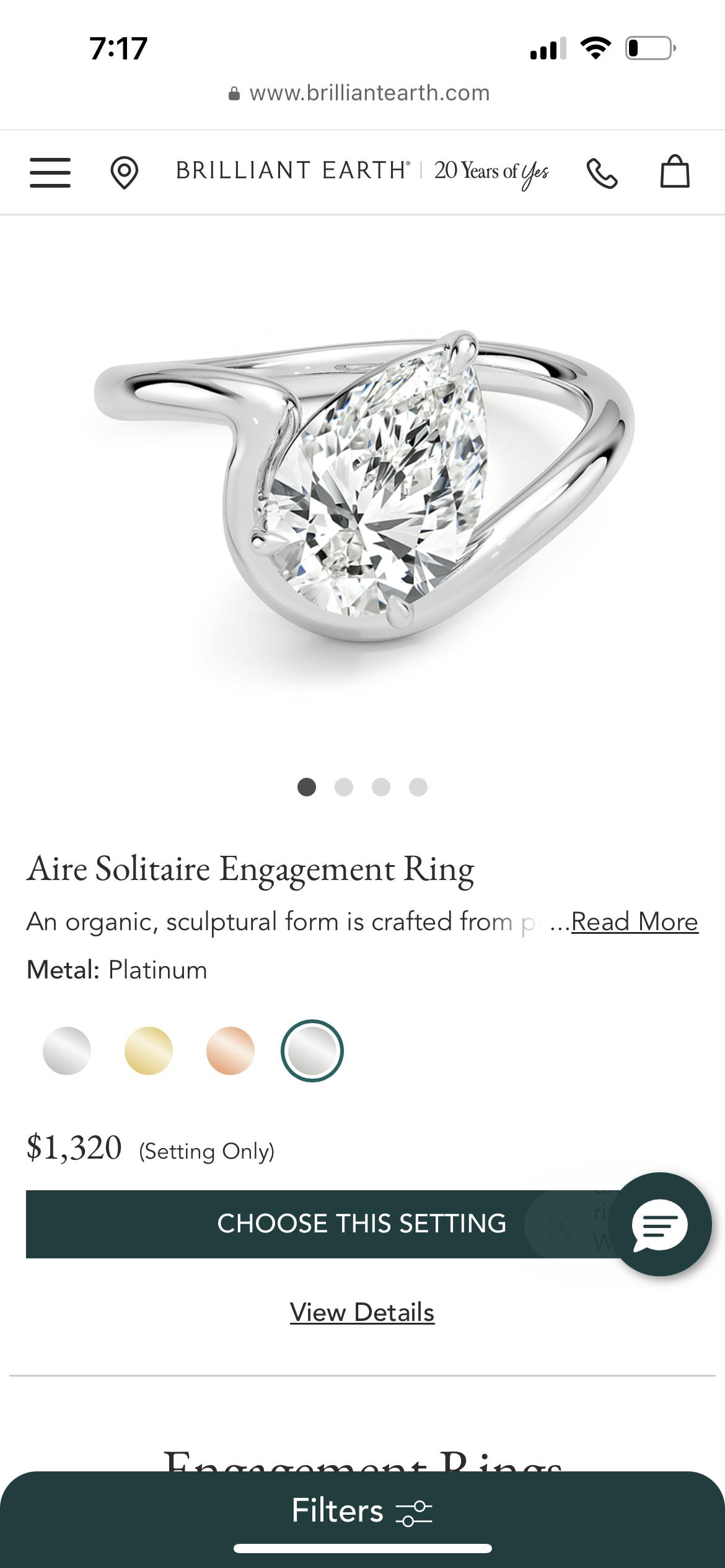Screen dimensions: 725x1568
Task: Open the Aire Solitaire ring image
Action: point(364,489)
